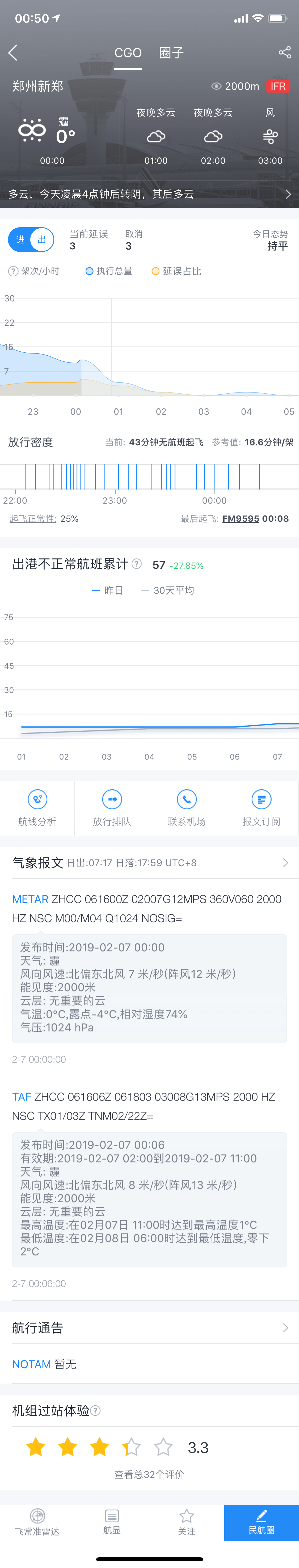The image size is (299, 1568).
Task: Show help for 机组过站体验
Action: [96, 1410]
